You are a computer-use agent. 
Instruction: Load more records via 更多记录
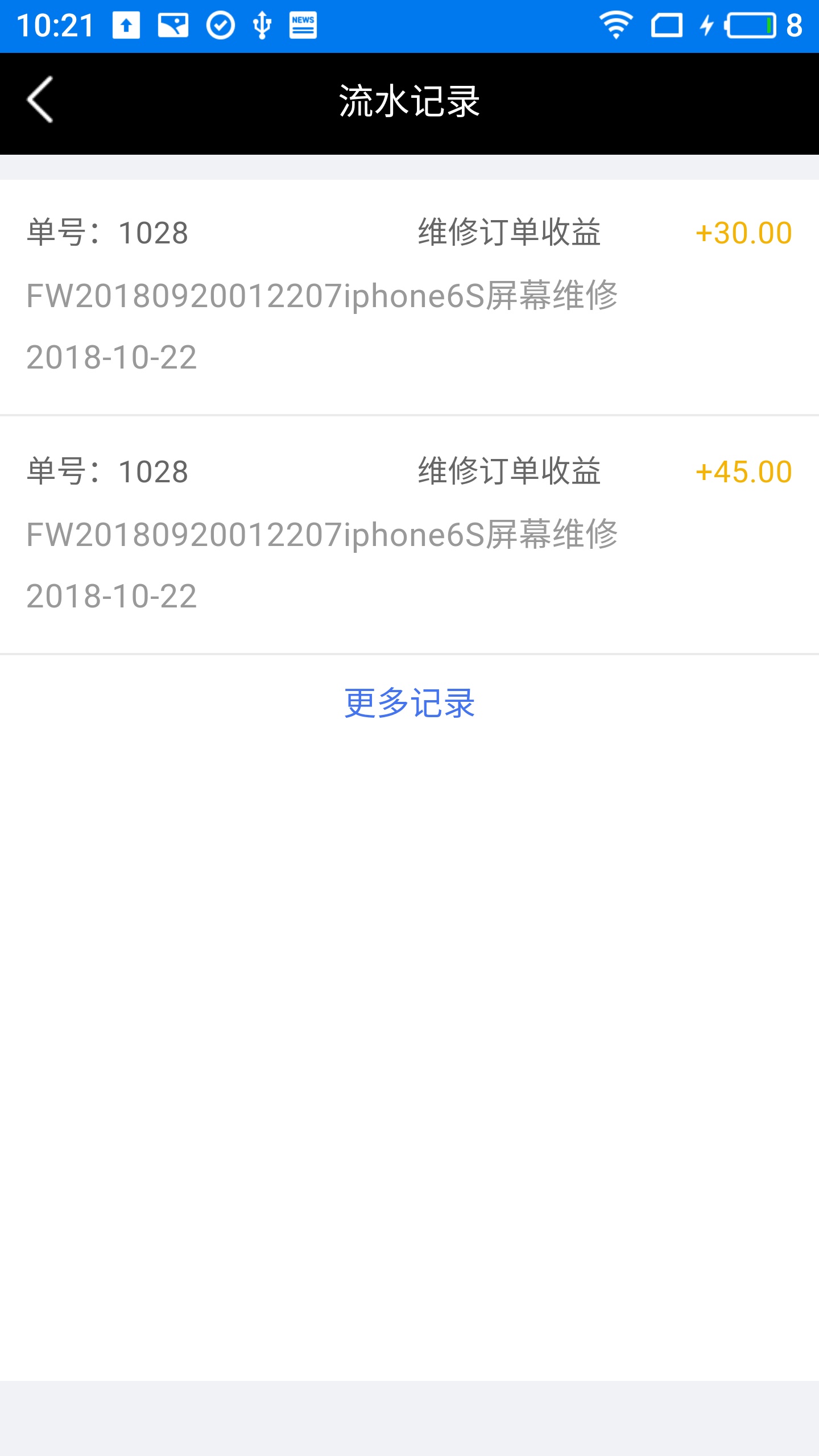409,703
